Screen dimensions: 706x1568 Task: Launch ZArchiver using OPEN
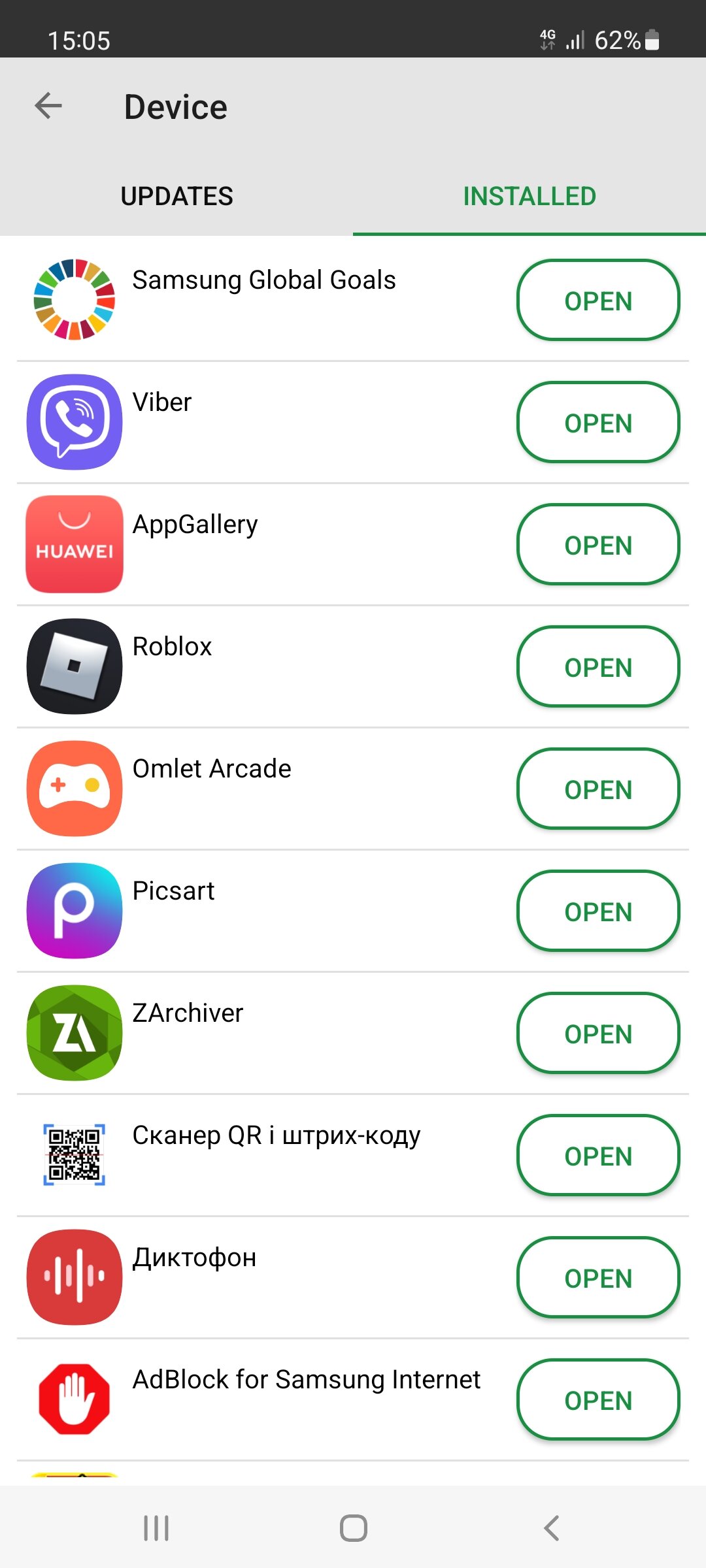click(x=598, y=1034)
